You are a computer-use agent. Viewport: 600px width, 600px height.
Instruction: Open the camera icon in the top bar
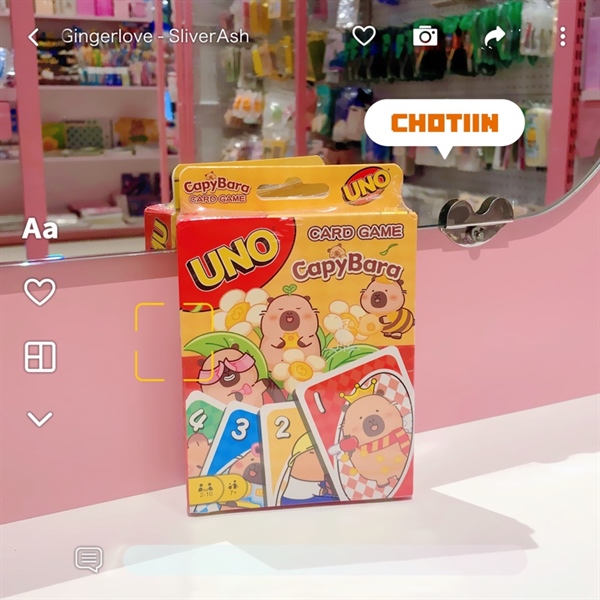click(426, 36)
